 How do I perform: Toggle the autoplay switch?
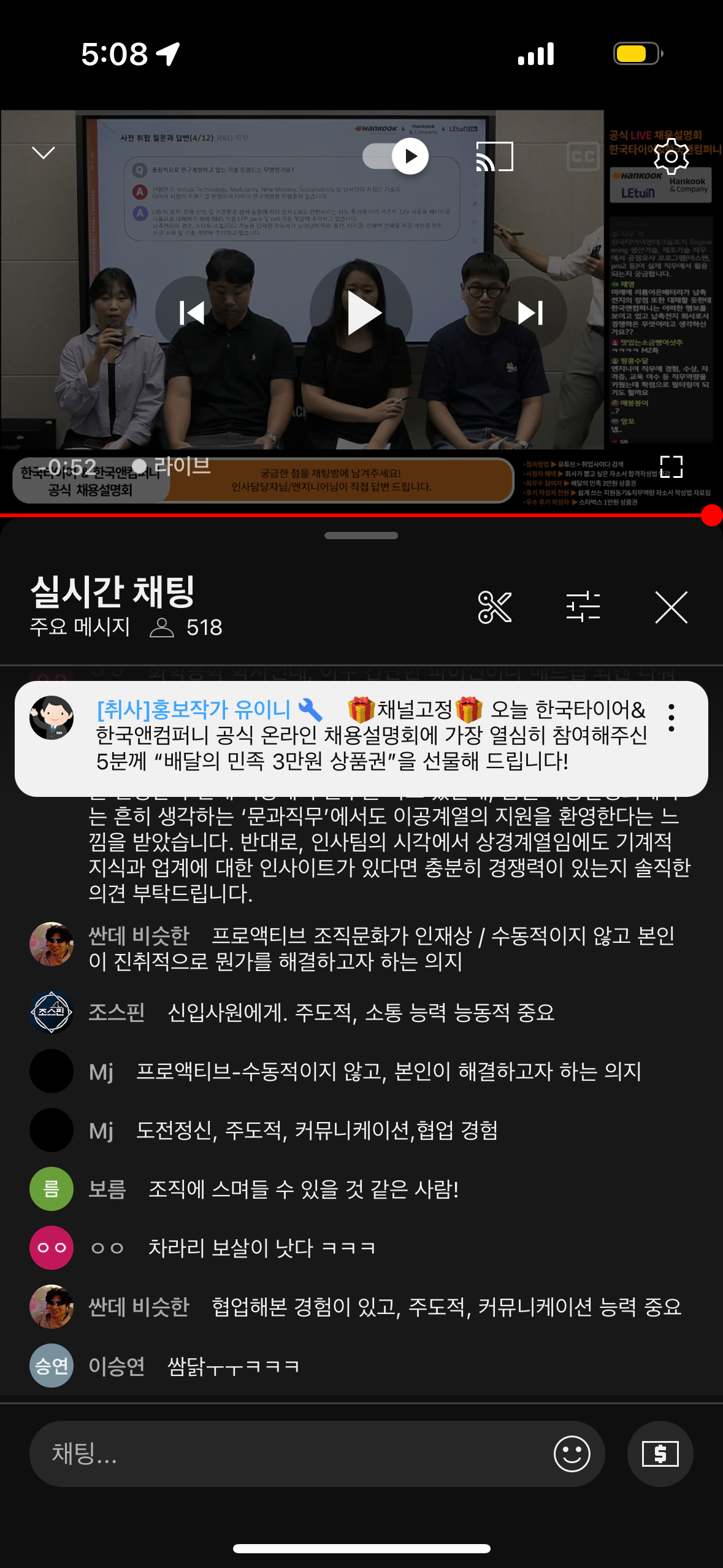point(396,156)
